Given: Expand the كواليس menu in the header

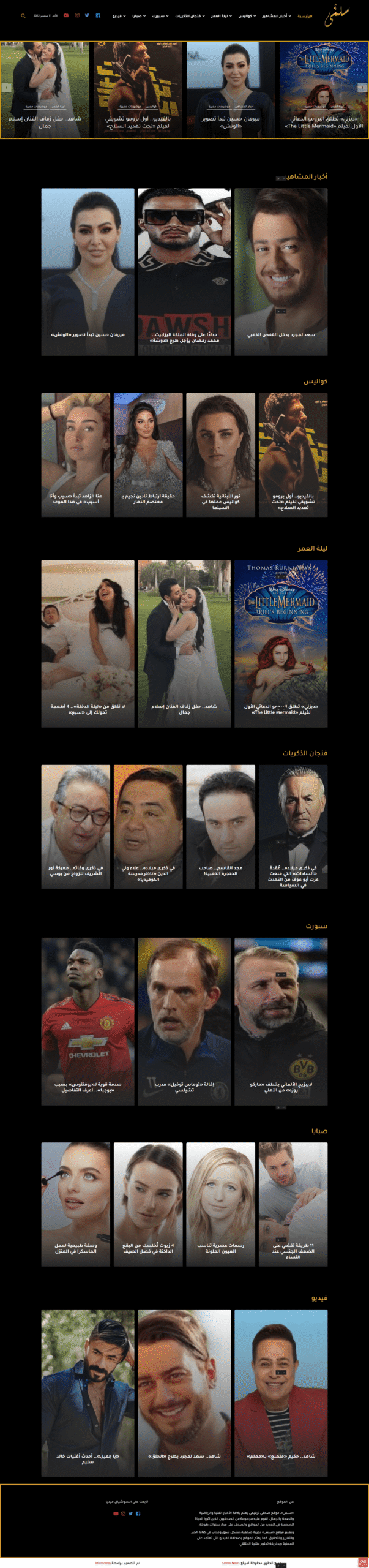Looking at the screenshot, I should [x=246, y=16].
